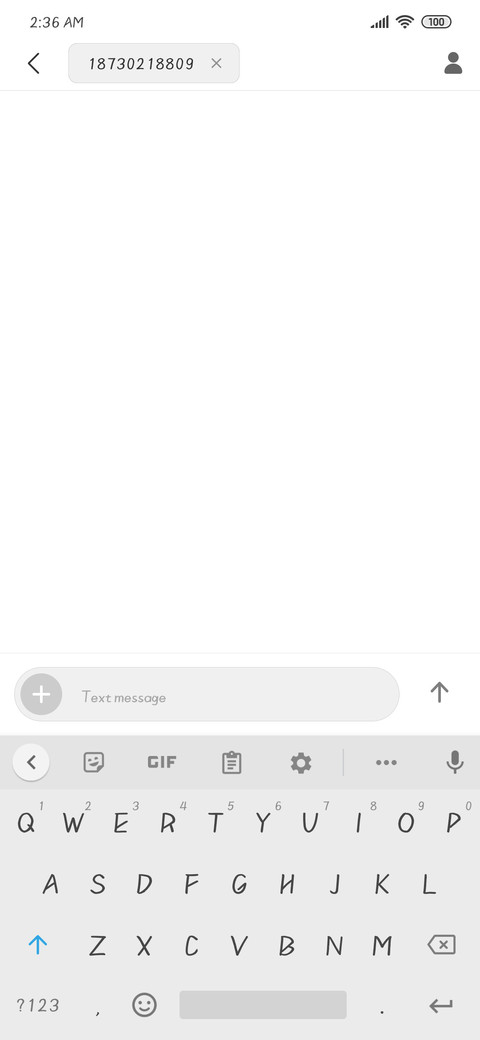Collapse the keyboard toolbar with the chevron

[x=30, y=762]
